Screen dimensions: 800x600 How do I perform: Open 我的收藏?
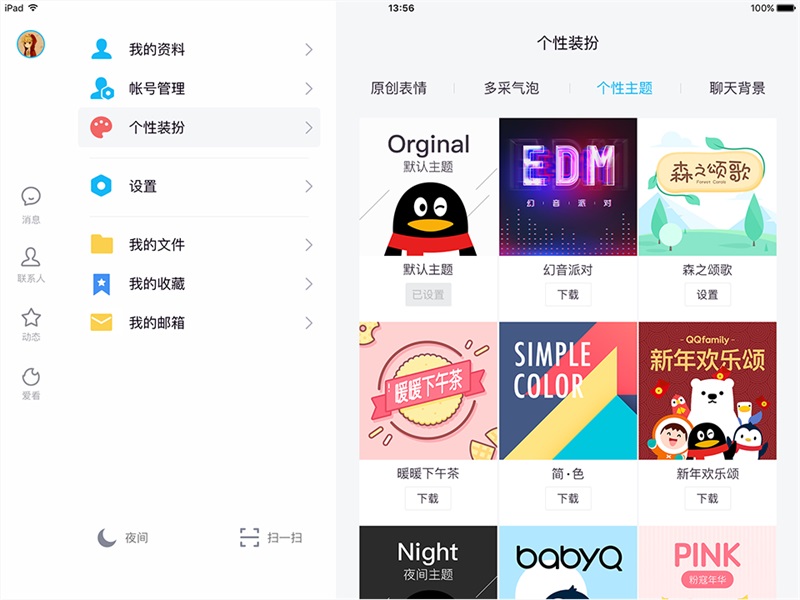click(x=200, y=284)
